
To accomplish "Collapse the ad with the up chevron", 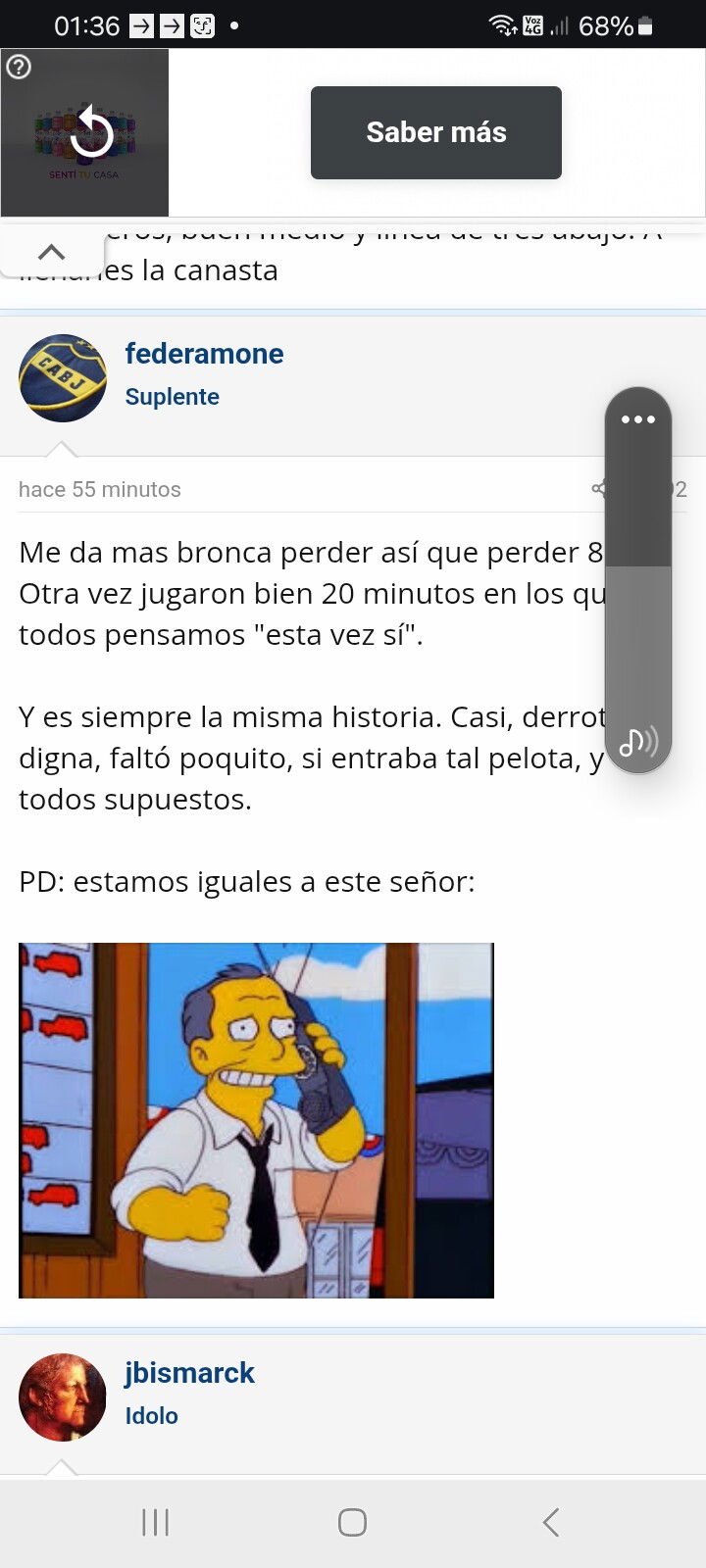I will (x=51, y=252).
